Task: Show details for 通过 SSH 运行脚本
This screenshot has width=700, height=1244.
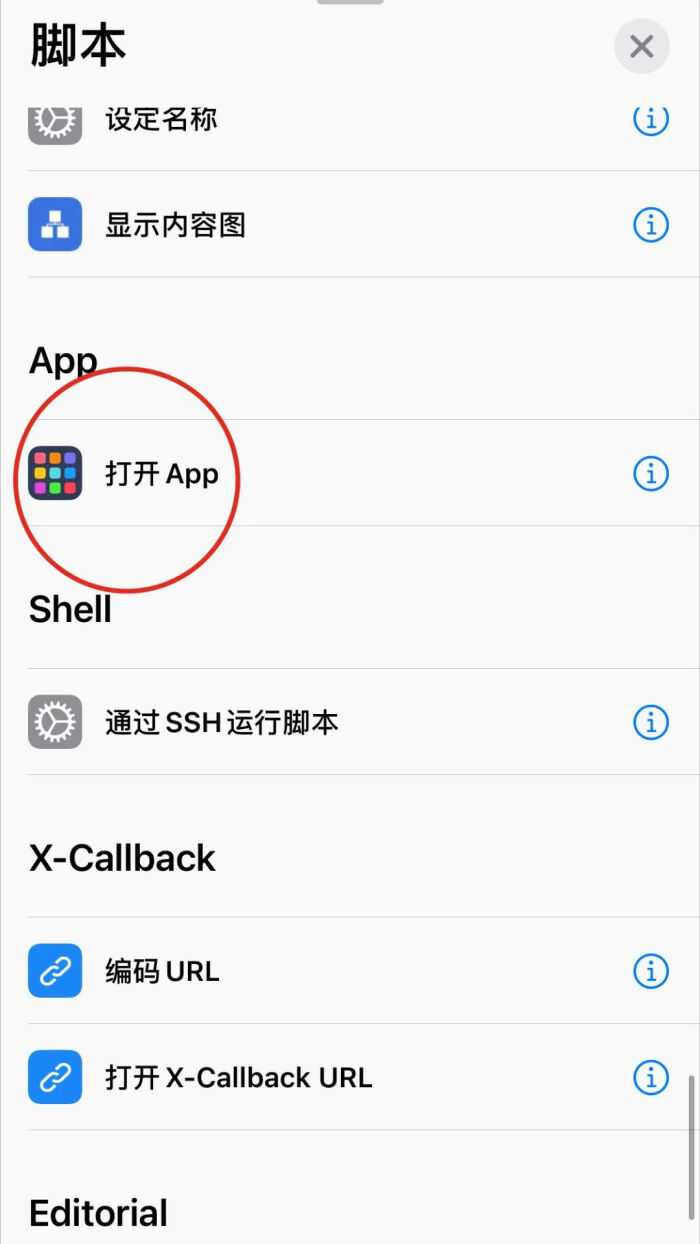Action: point(650,721)
